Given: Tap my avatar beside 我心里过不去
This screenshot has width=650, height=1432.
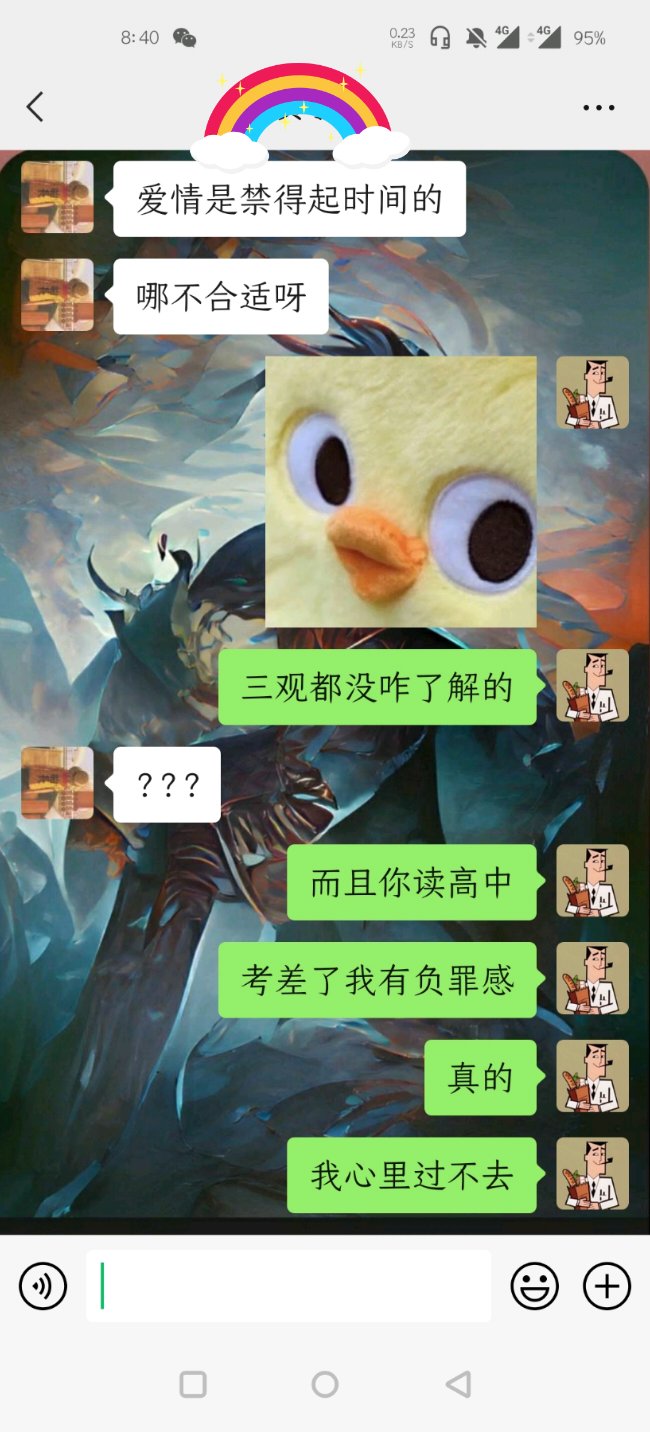Looking at the screenshot, I should click(592, 1174).
